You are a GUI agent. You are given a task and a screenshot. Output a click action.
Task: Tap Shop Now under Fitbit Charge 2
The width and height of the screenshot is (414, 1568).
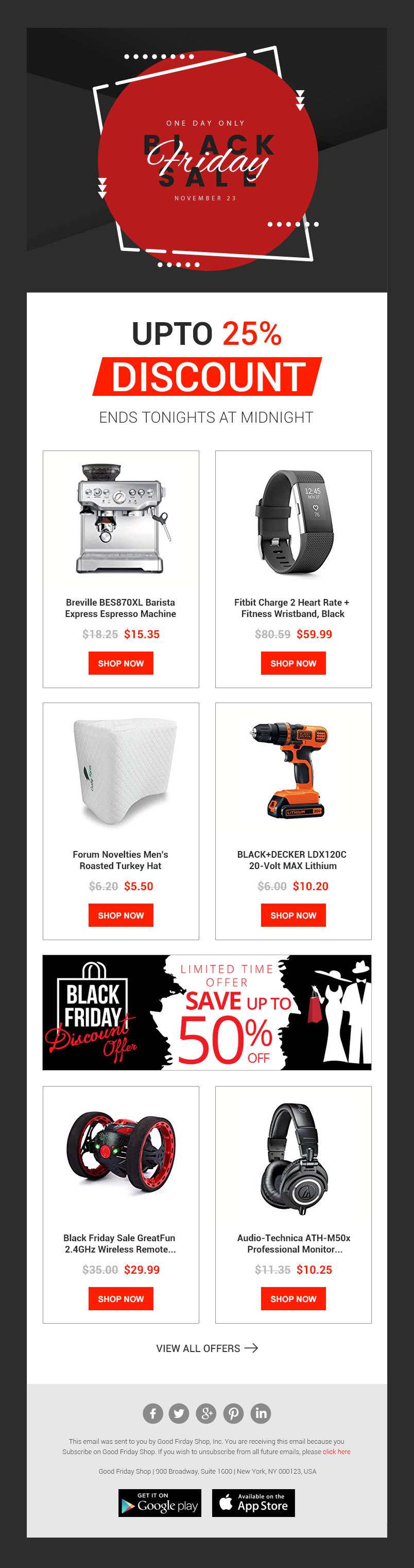tap(293, 663)
